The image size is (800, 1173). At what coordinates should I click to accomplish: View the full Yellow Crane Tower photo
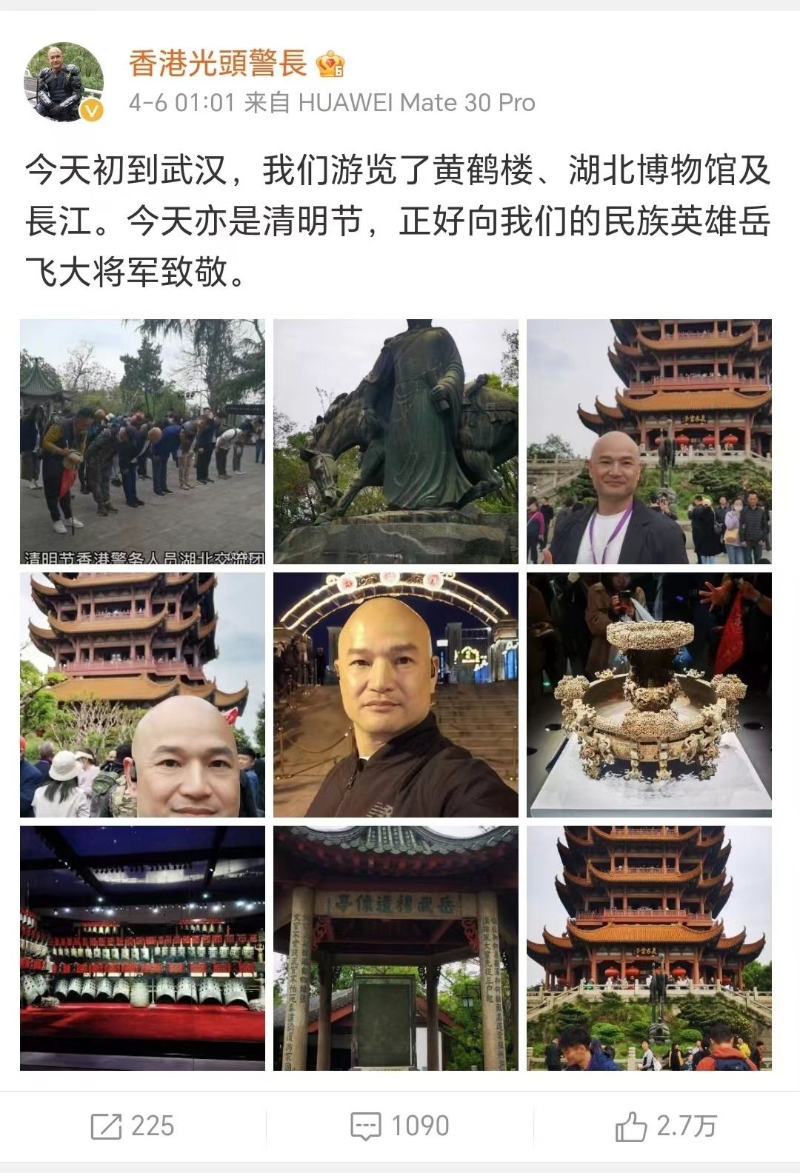(x=649, y=947)
